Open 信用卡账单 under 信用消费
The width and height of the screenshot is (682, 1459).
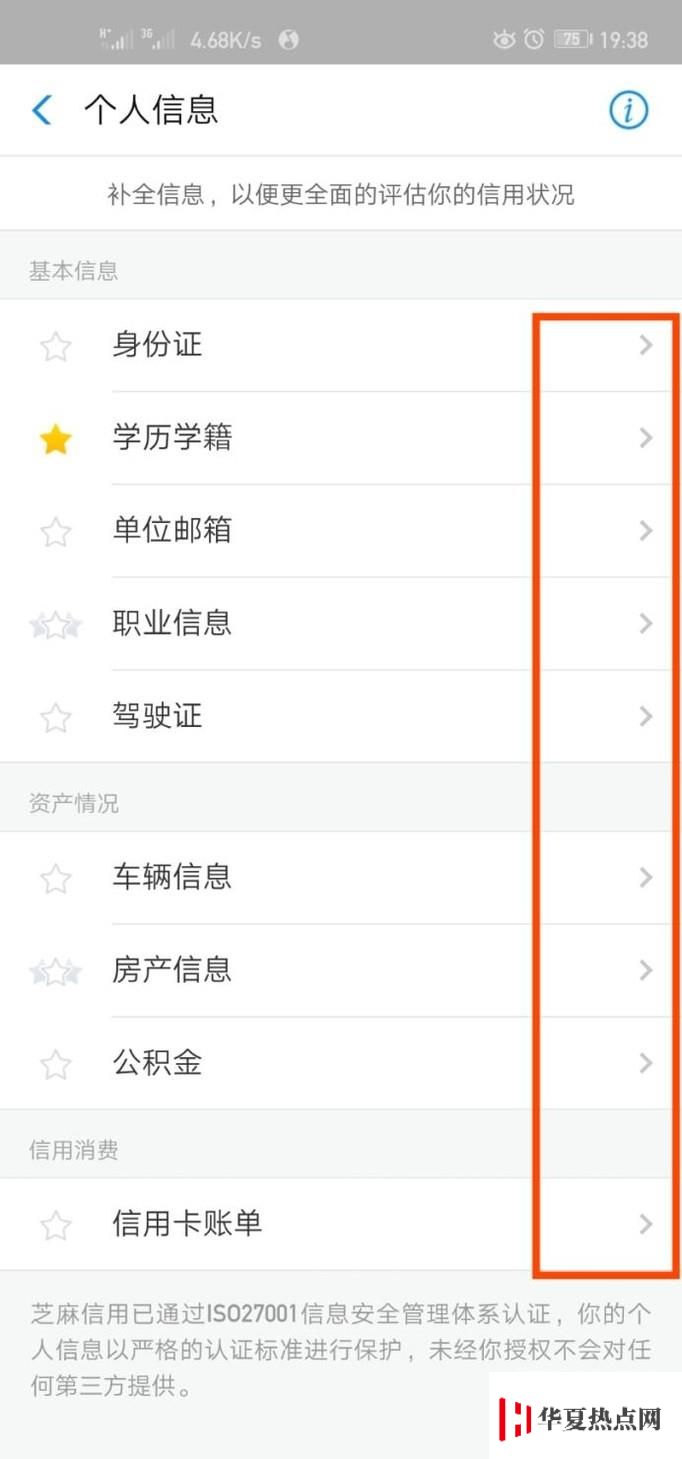[341, 1224]
